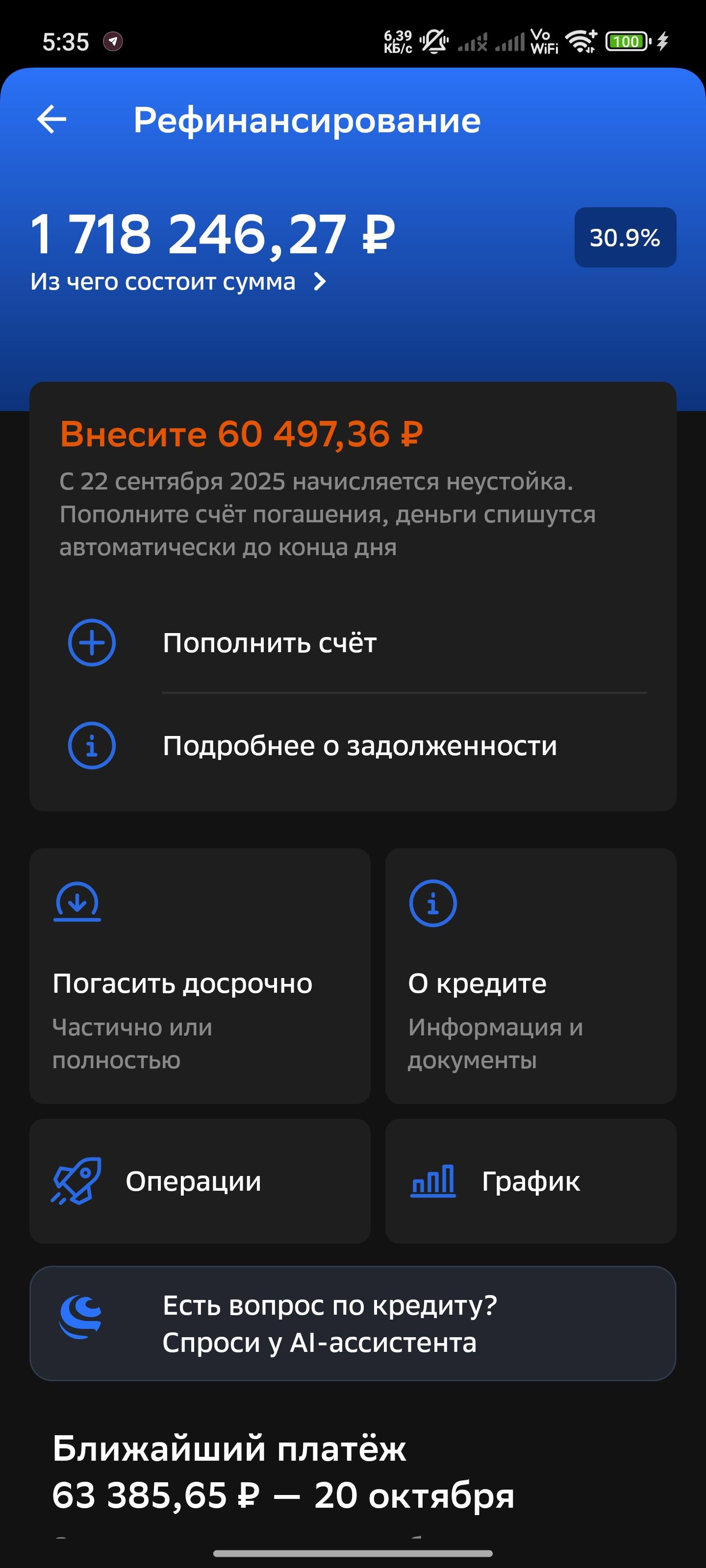Tap the back arrow to leave Рефинансирование
706x1568 pixels.
(51, 121)
